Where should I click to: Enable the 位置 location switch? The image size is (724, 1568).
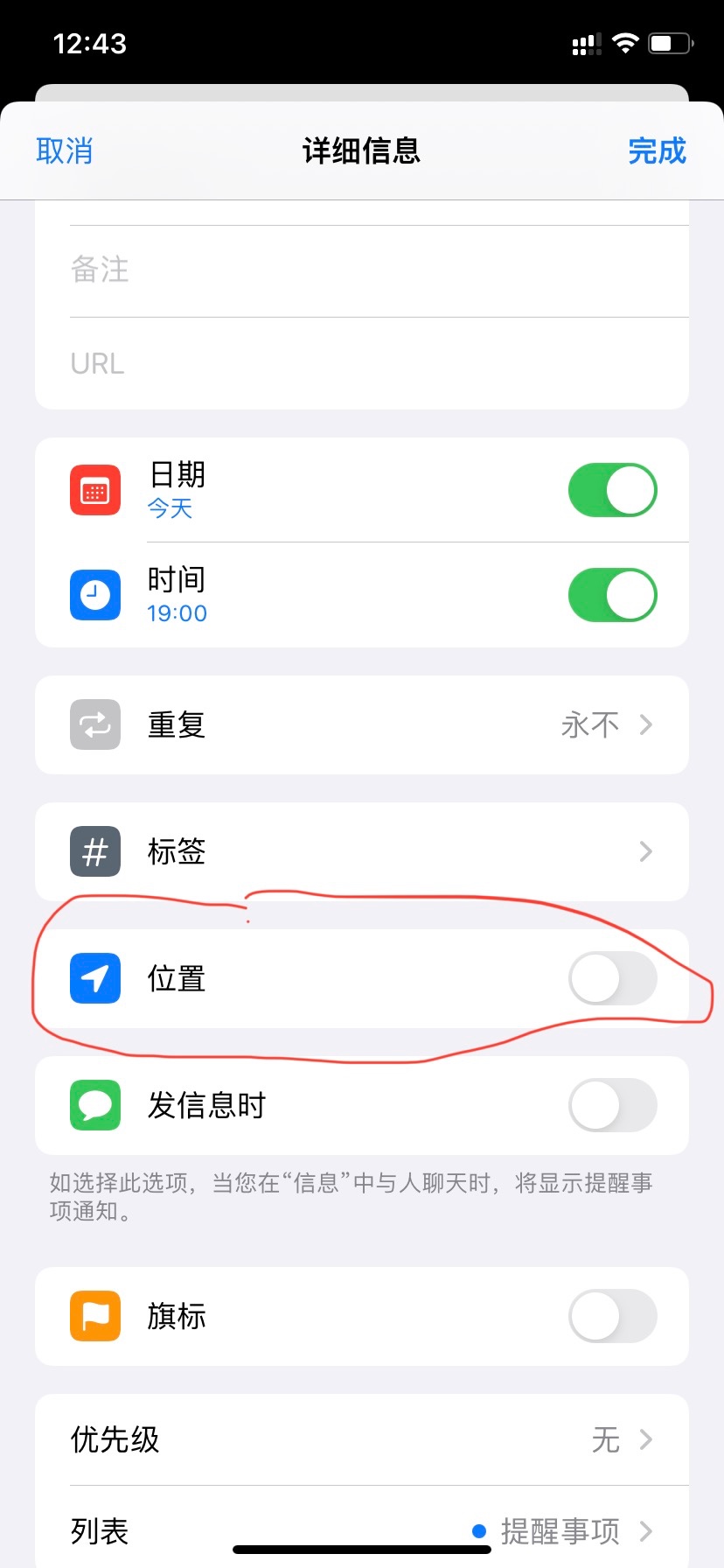click(612, 978)
